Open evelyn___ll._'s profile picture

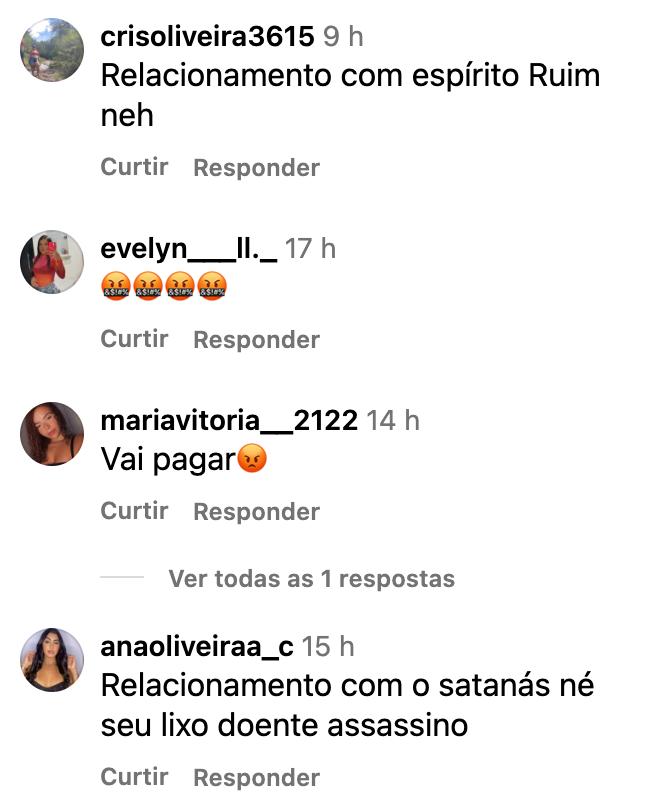coord(52,262)
